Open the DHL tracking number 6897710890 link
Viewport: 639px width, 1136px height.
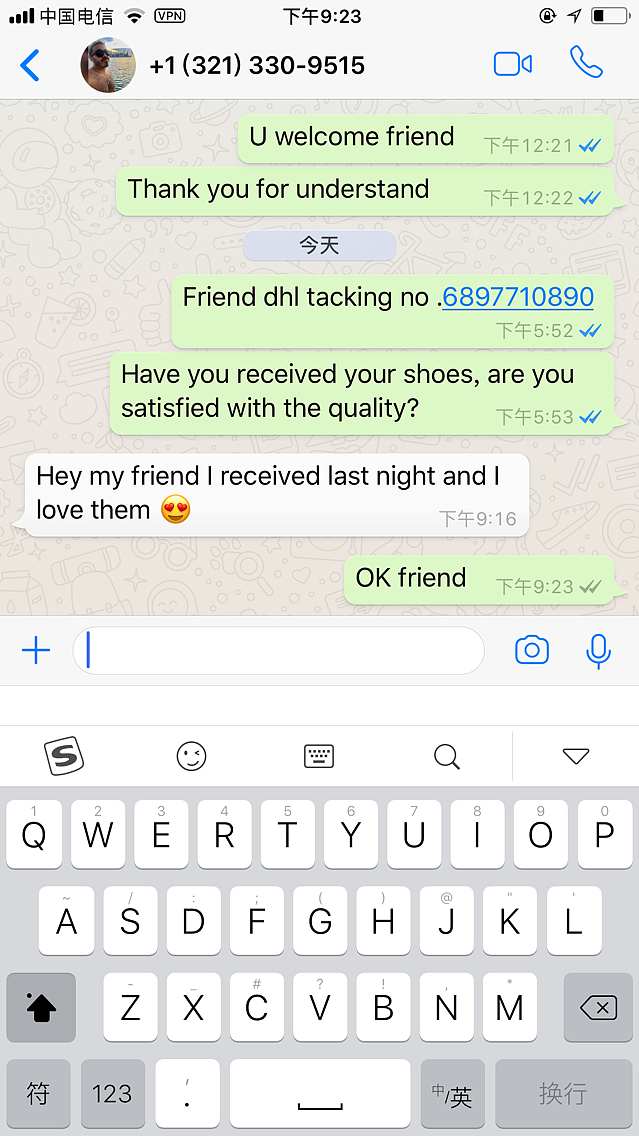[x=518, y=297]
